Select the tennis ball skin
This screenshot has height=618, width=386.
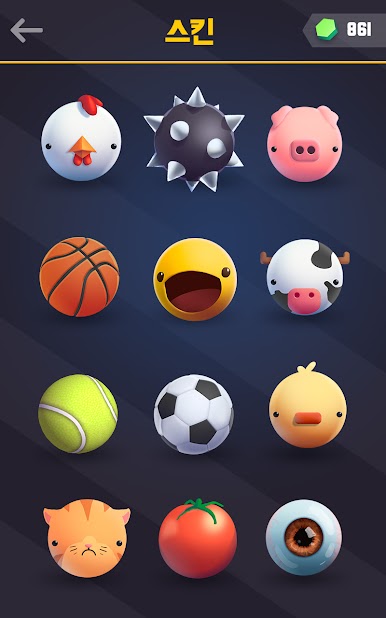click(x=78, y=413)
